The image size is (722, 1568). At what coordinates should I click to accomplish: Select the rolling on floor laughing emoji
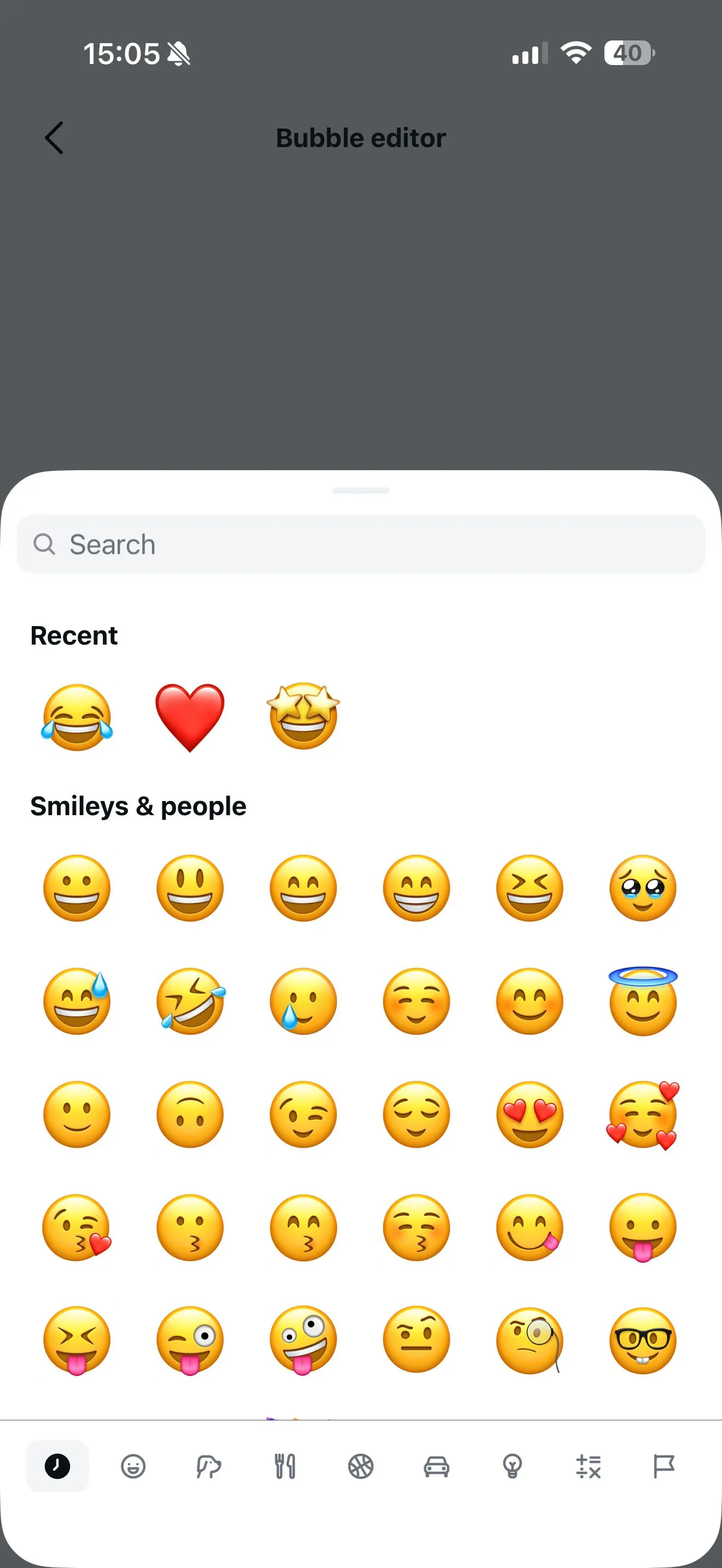click(x=191, y=1001)
